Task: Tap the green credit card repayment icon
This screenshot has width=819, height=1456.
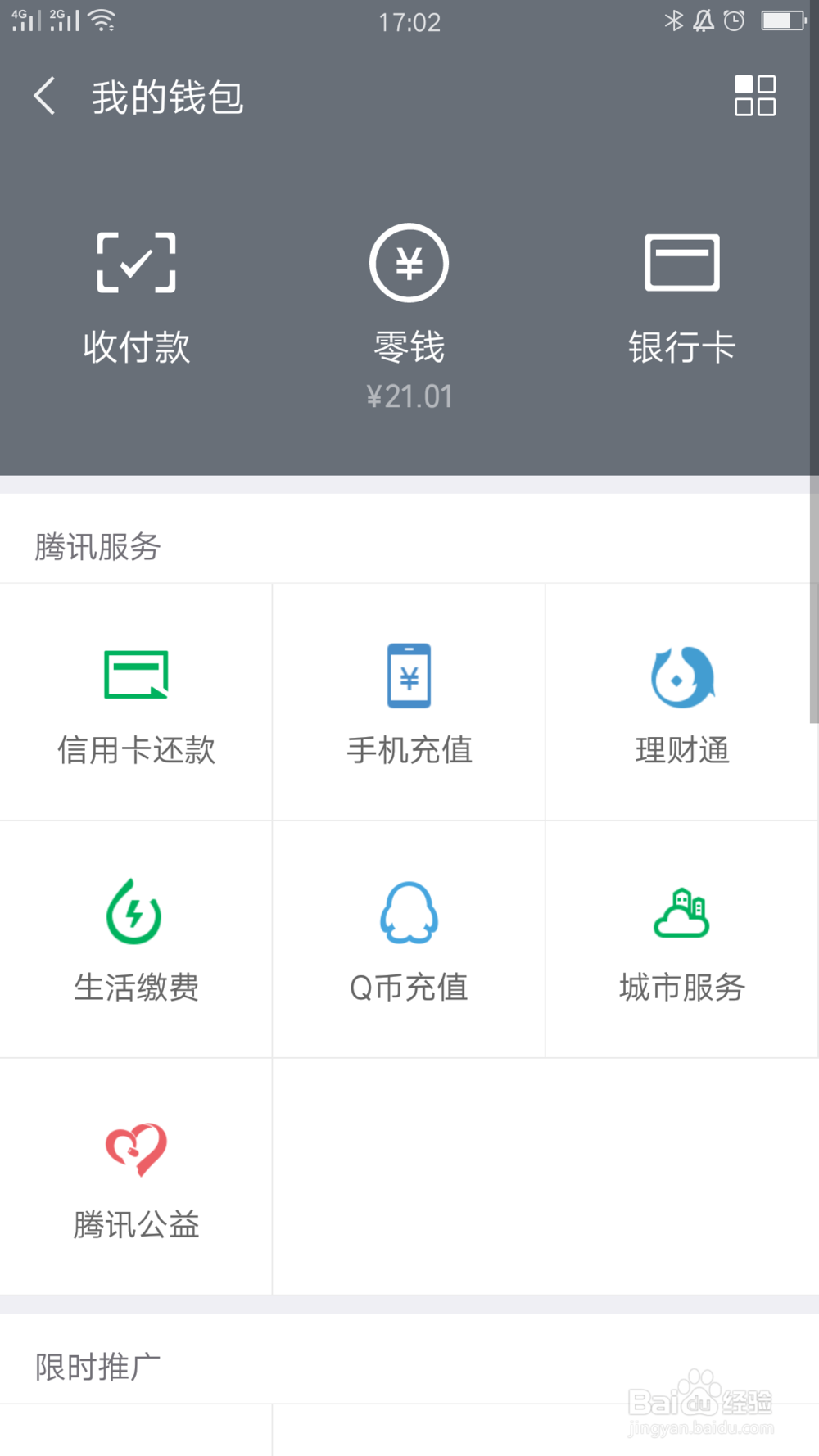Action: pos(136,675)
